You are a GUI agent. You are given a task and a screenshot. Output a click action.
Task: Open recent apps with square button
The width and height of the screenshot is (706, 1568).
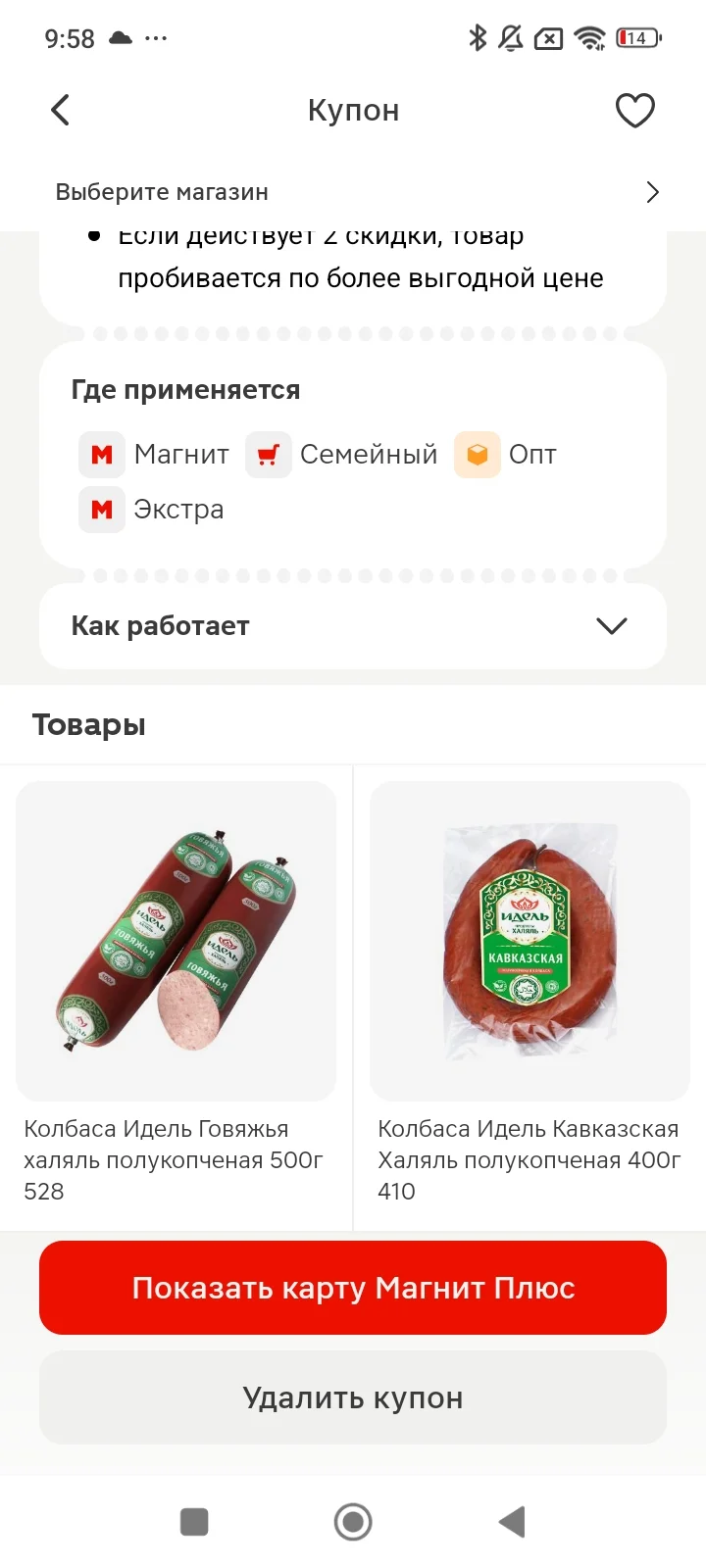[x=194, y=1522]
